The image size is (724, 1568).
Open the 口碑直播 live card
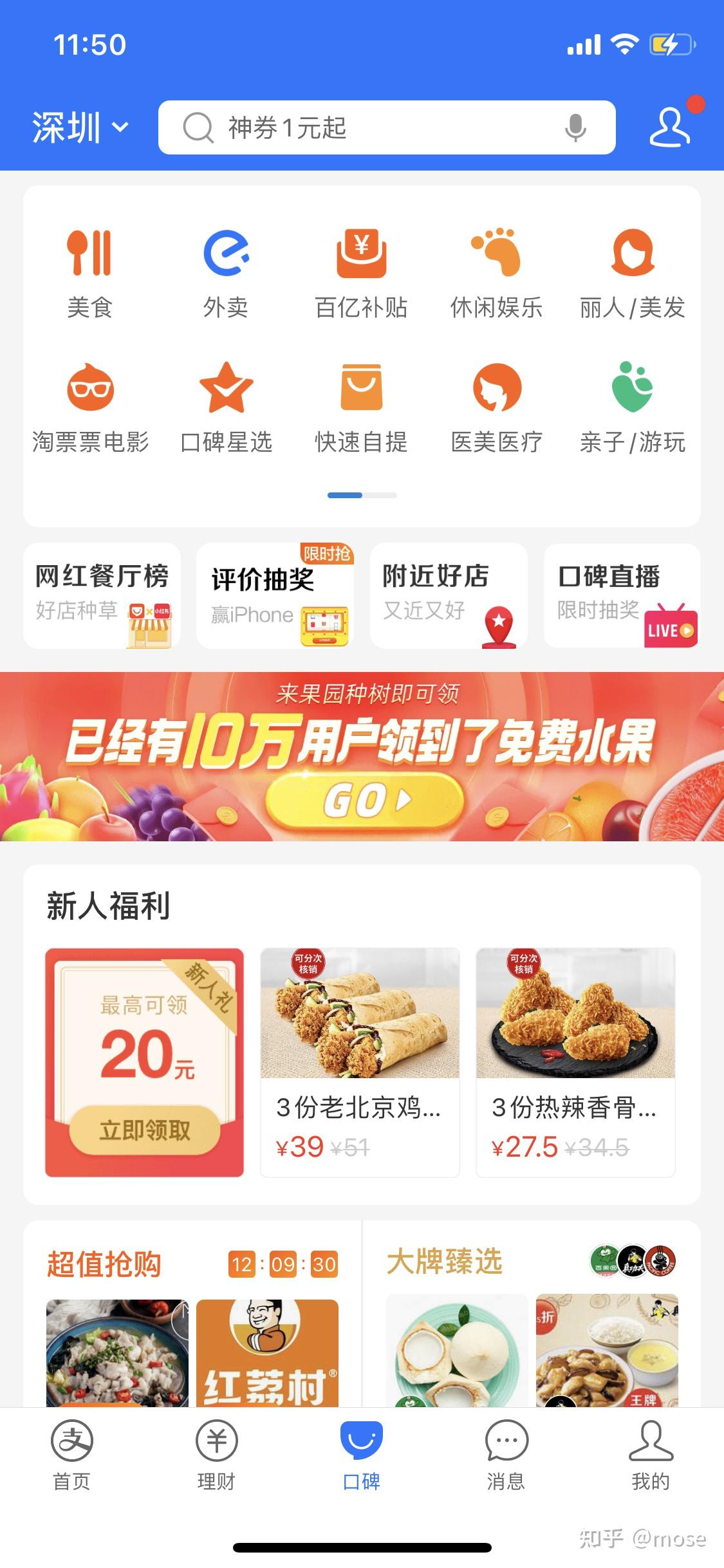[x=622, y=595]
